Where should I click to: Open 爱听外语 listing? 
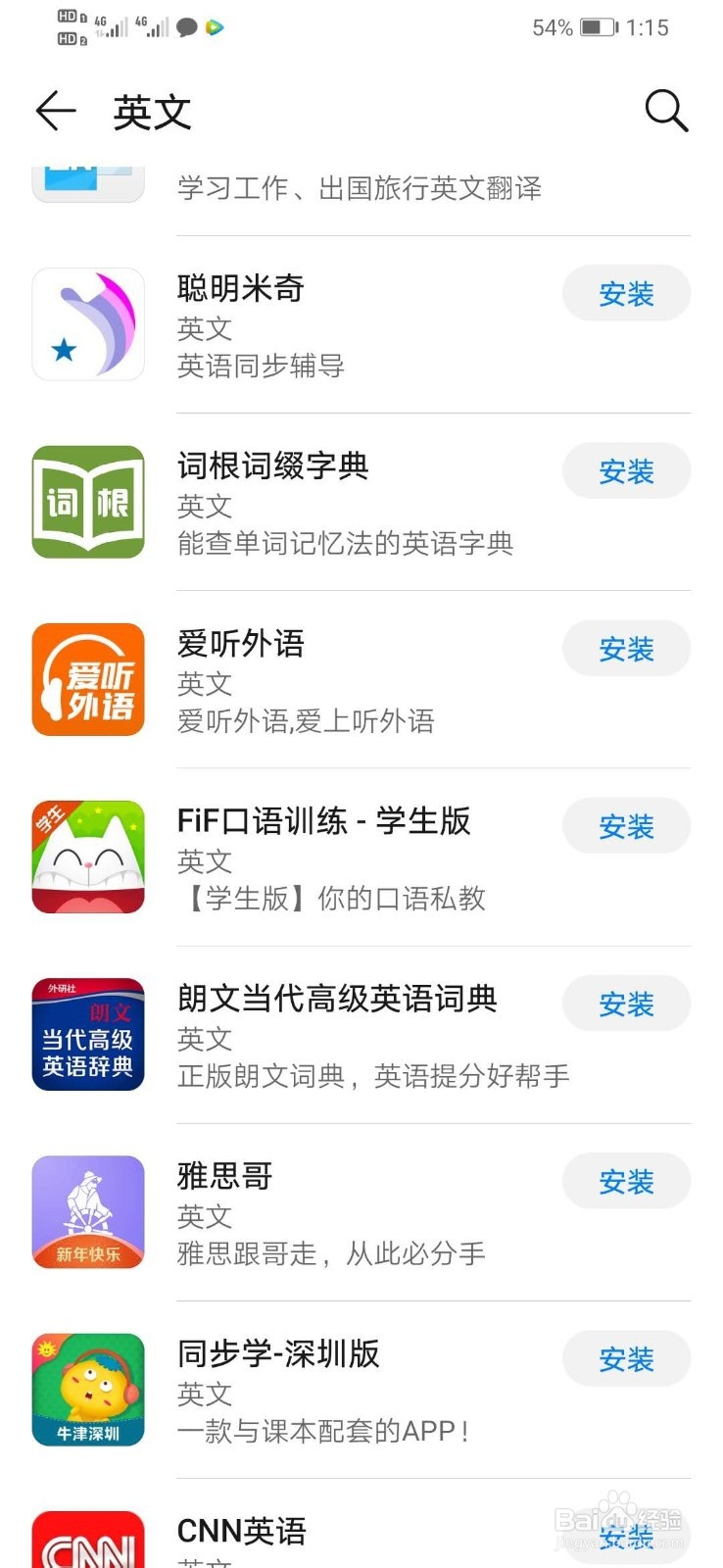240,644
